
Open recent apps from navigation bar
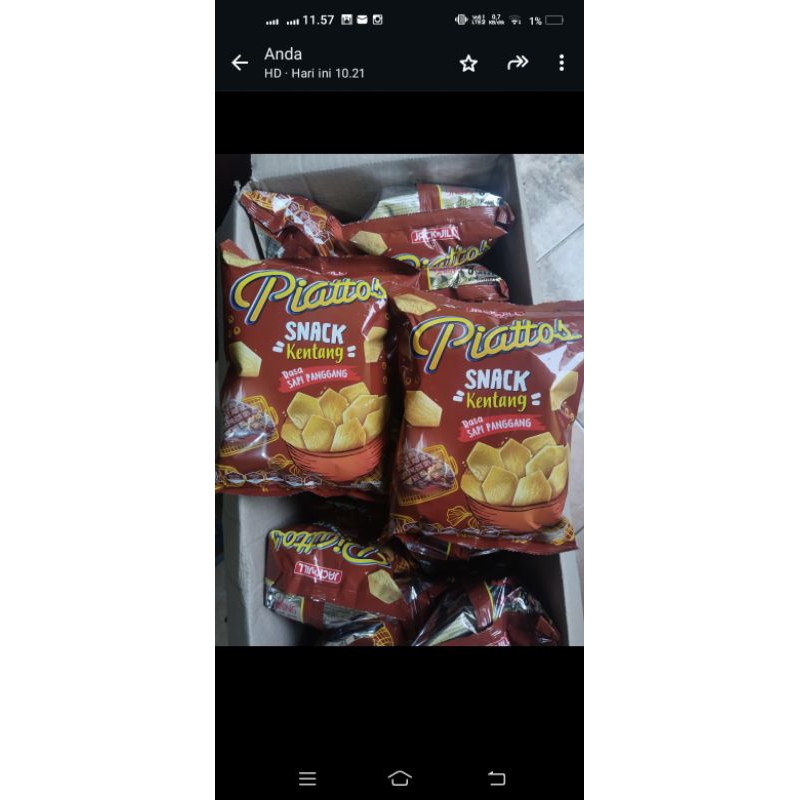coord(308,778)
